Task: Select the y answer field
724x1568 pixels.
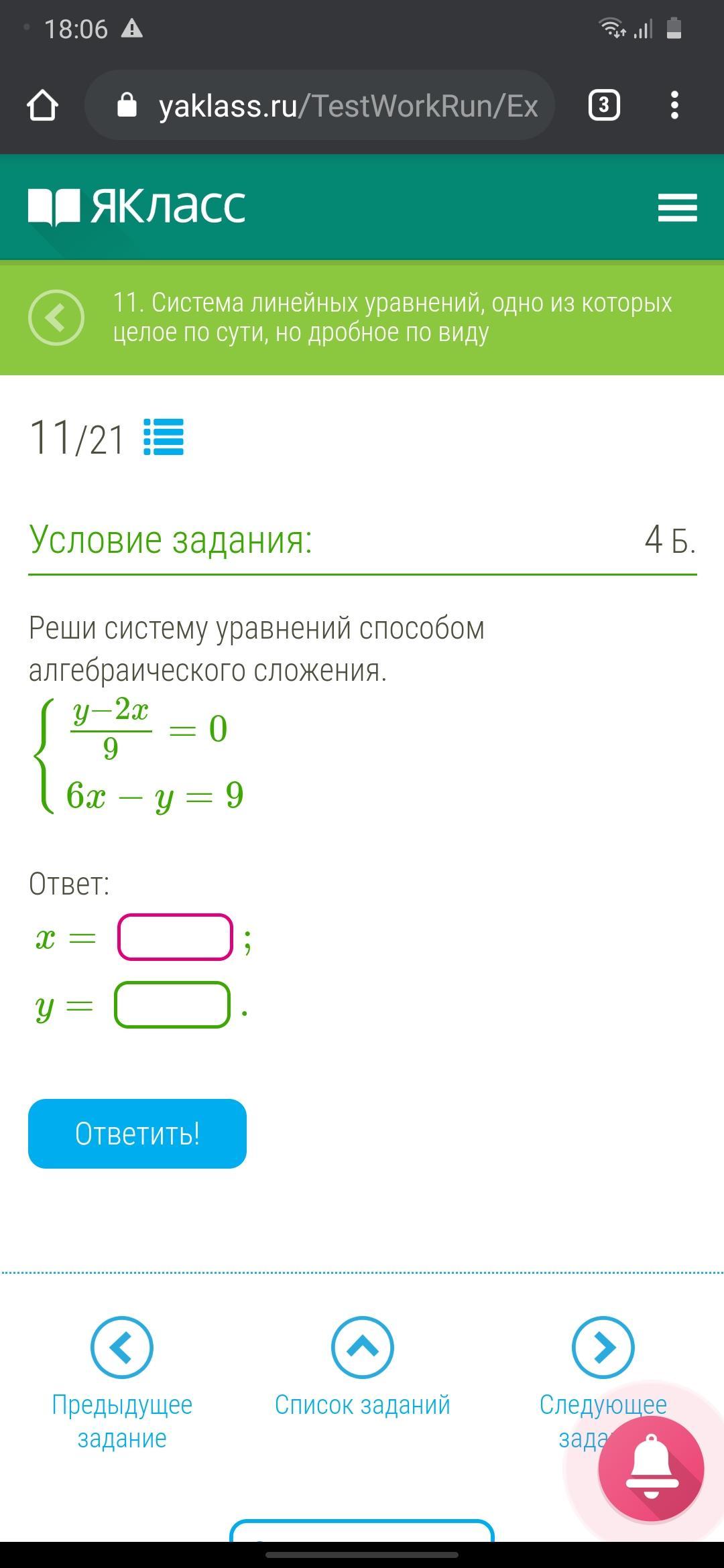Action: [173, 1004]
